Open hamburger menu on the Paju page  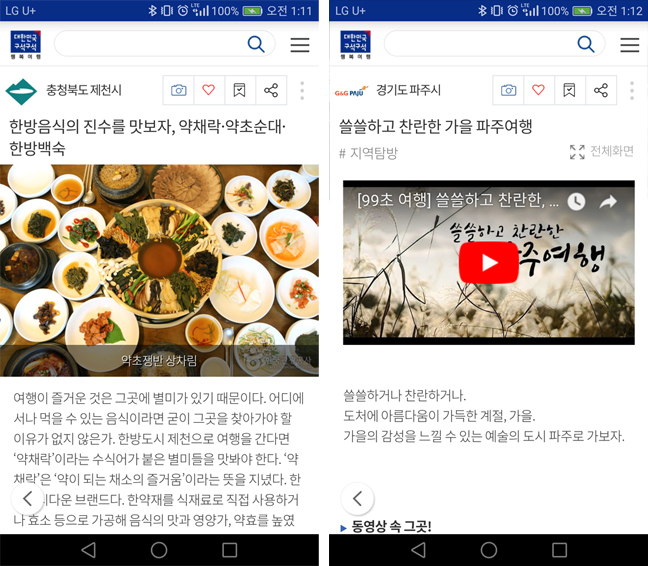pyautogui.click(x=629, y=45)
